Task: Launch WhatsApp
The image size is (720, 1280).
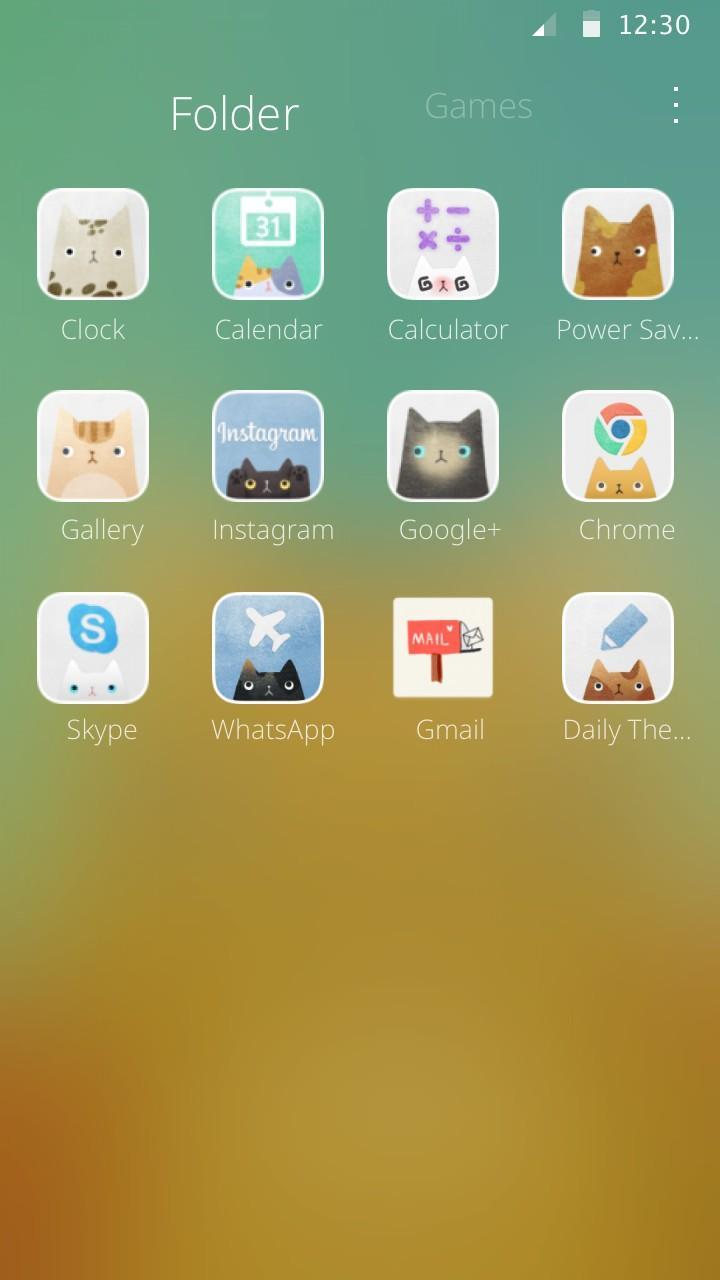Action: [x=268, y=648]
